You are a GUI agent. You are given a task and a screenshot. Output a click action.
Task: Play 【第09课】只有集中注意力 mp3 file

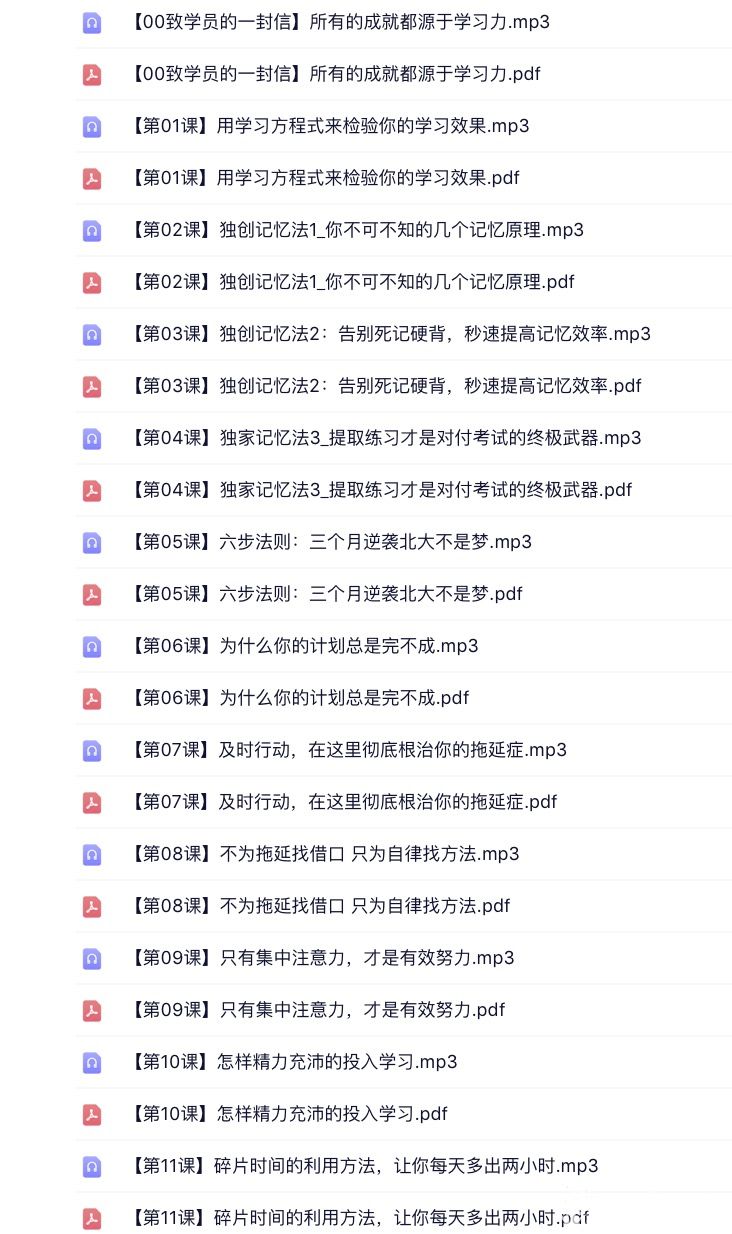click(x=322, y=958)
